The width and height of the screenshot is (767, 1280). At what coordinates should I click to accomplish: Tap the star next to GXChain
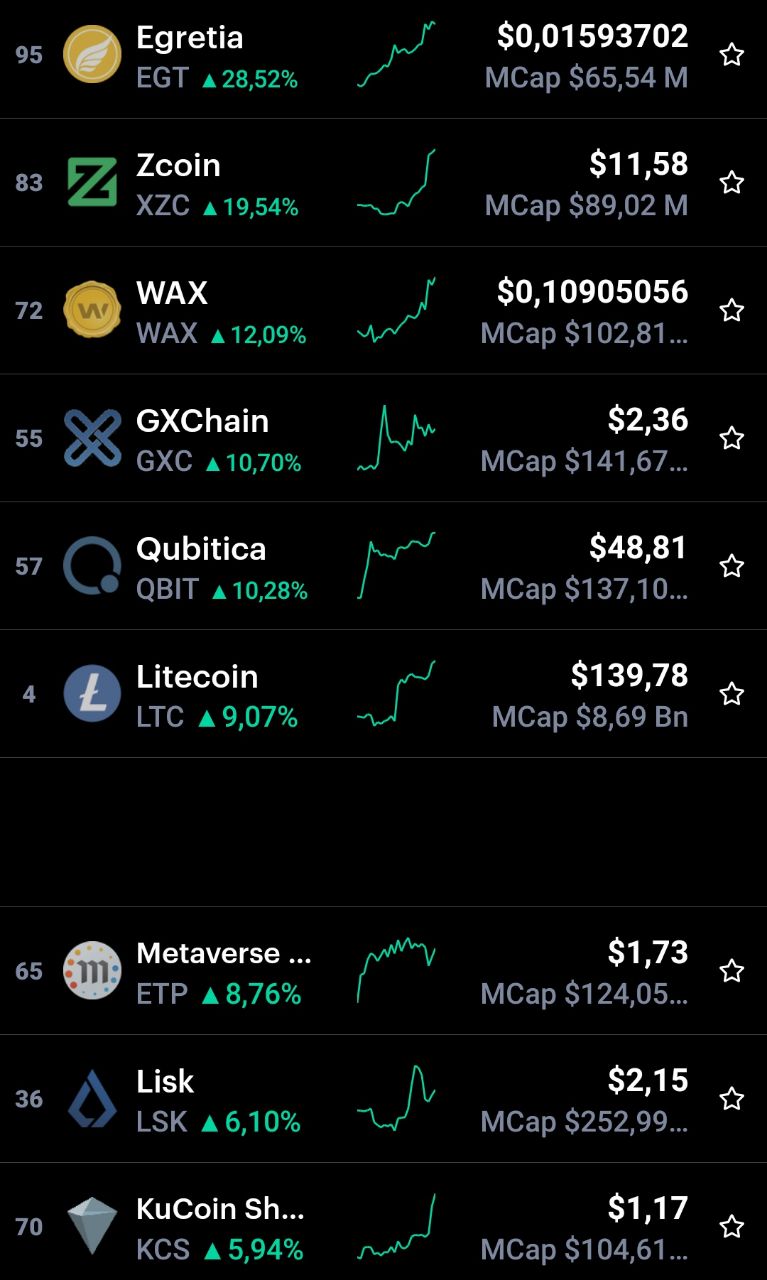[x=732, y=439]
